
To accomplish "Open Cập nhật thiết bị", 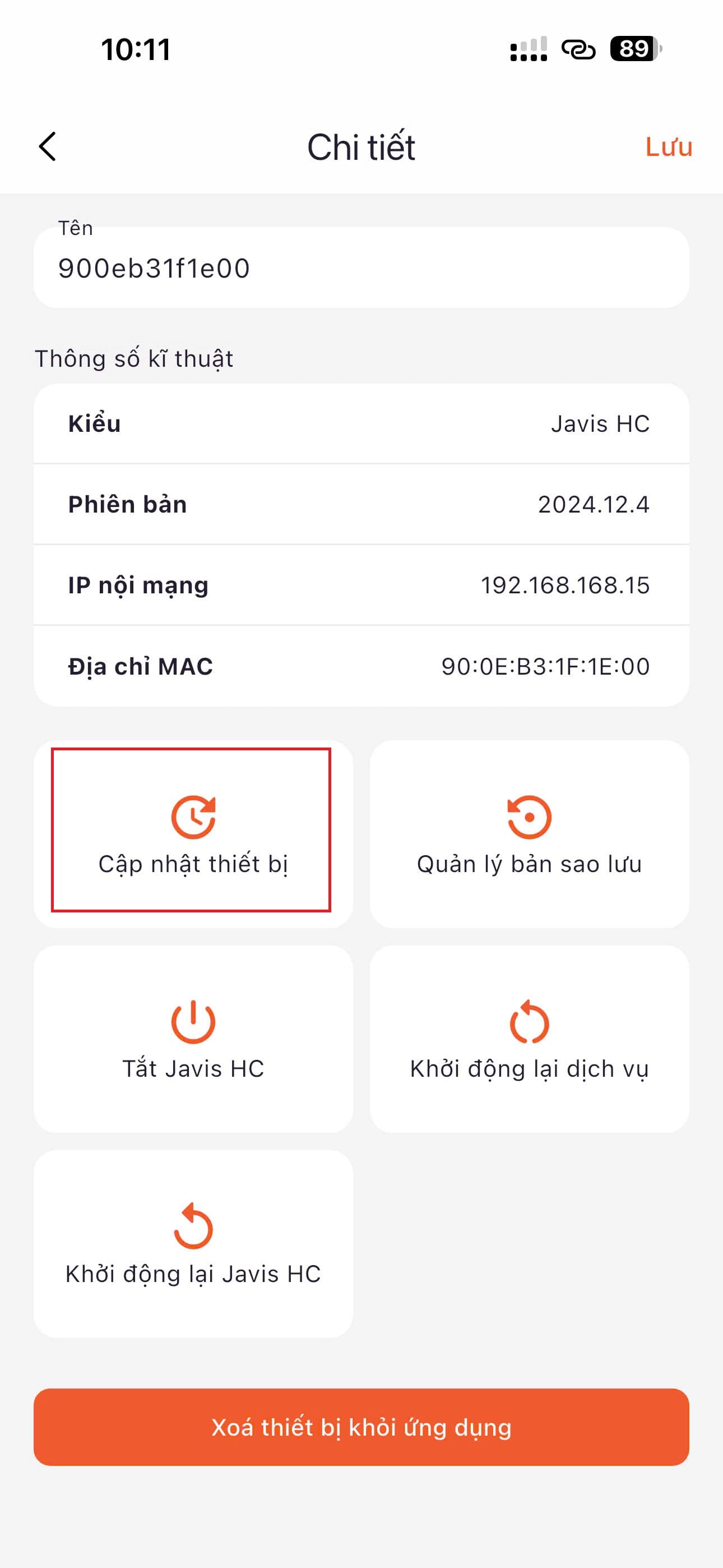I will coord(192,833).
